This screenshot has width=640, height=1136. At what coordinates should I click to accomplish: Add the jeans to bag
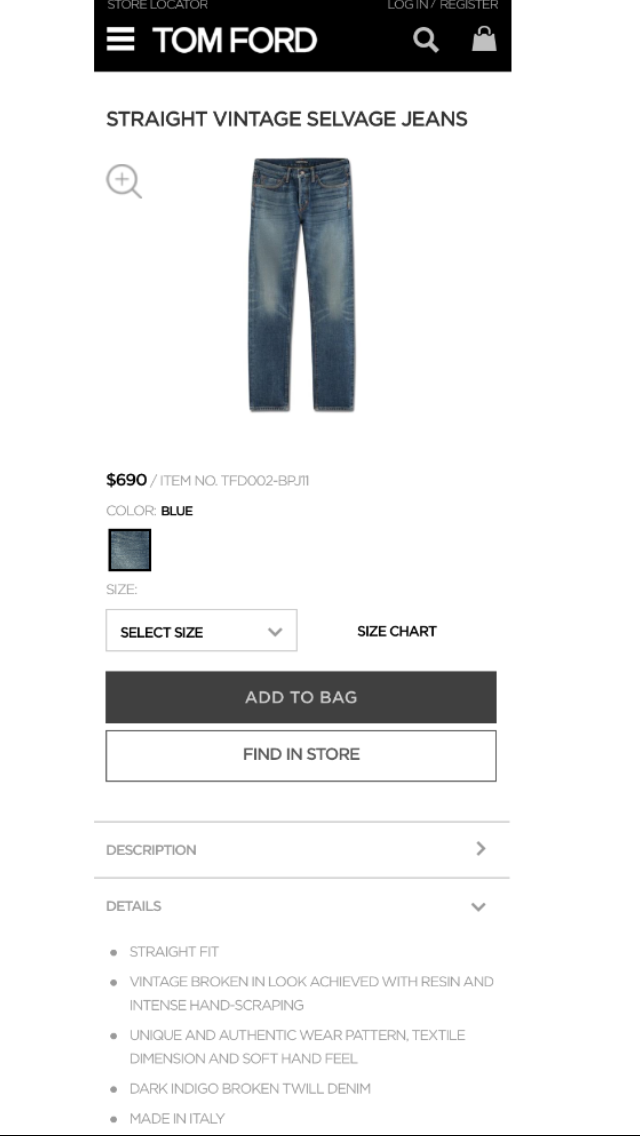[x=301, y=697]
